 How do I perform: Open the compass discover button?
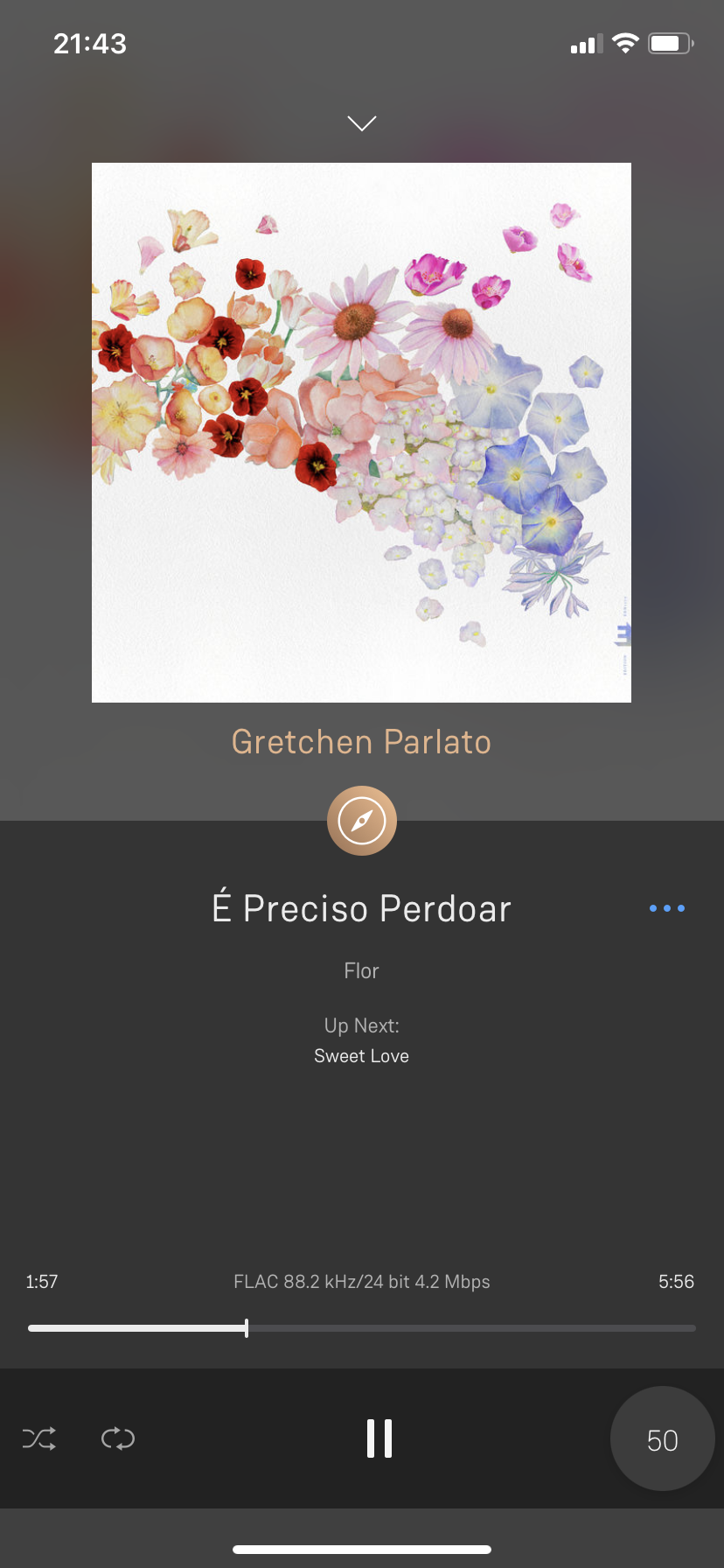coord(361,821)
